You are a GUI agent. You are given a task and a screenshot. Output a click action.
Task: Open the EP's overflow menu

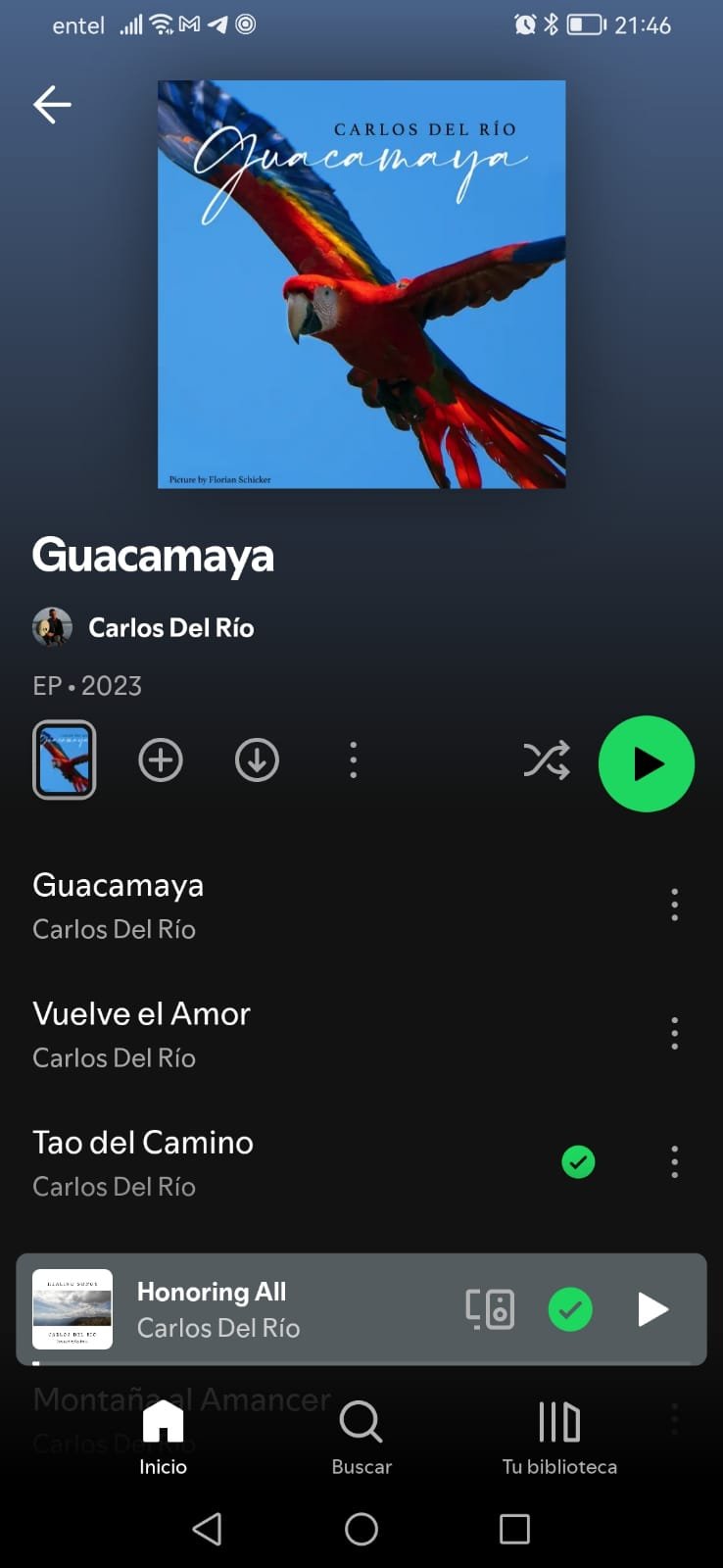(354, 760)
